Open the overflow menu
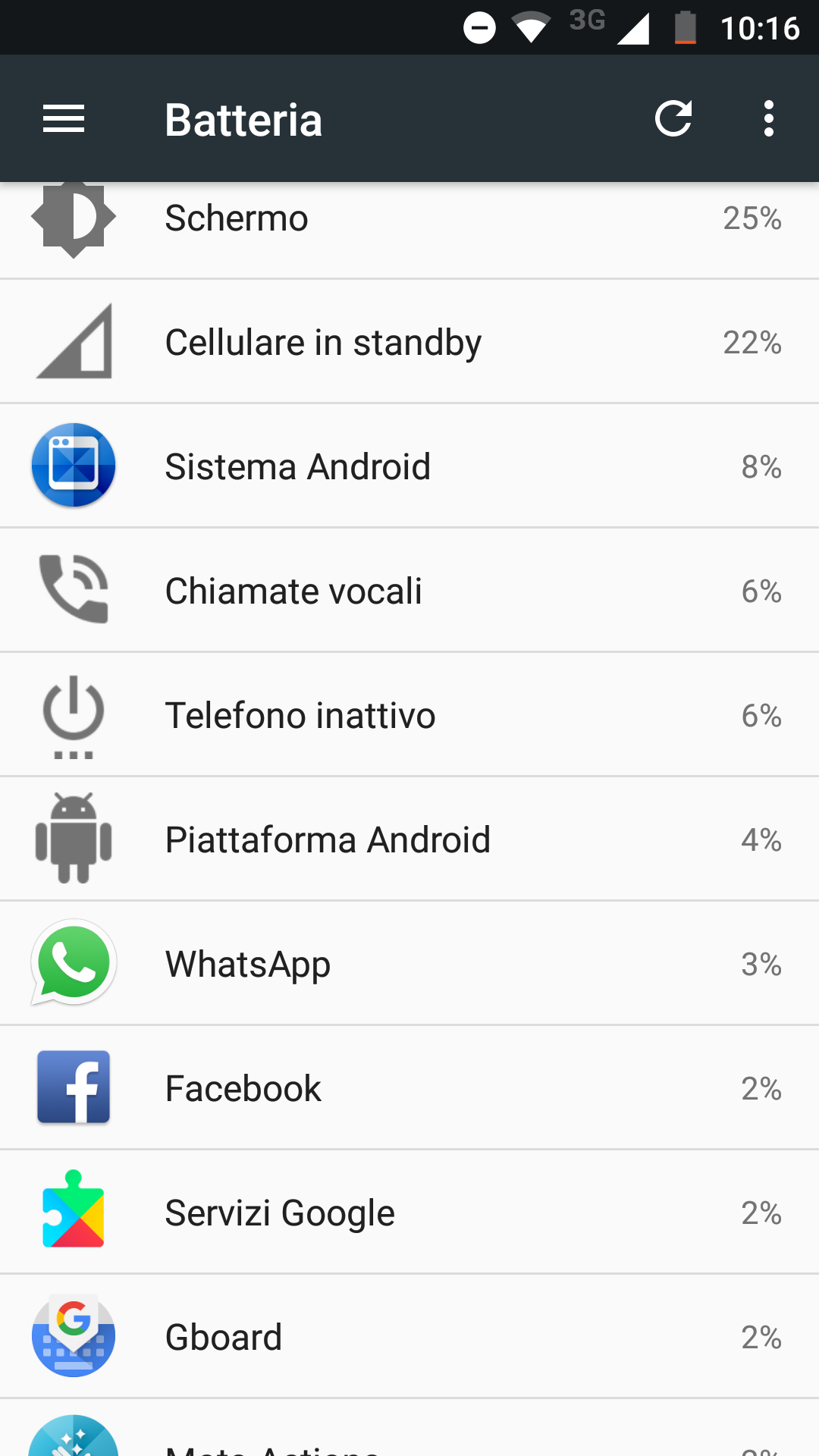 tap(769, 119)
